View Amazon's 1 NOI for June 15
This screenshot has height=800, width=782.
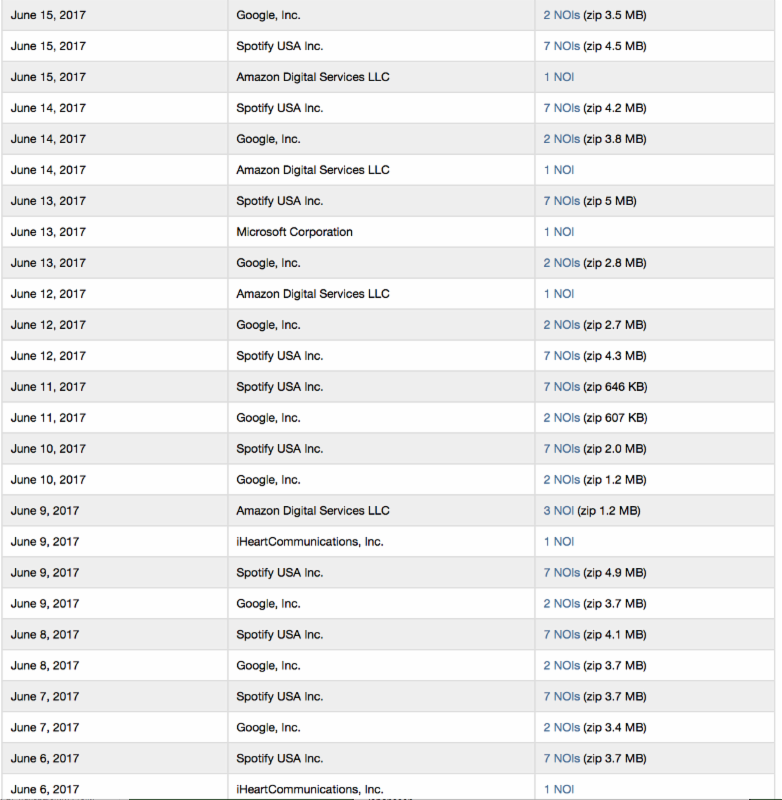(x=559, y=77)
